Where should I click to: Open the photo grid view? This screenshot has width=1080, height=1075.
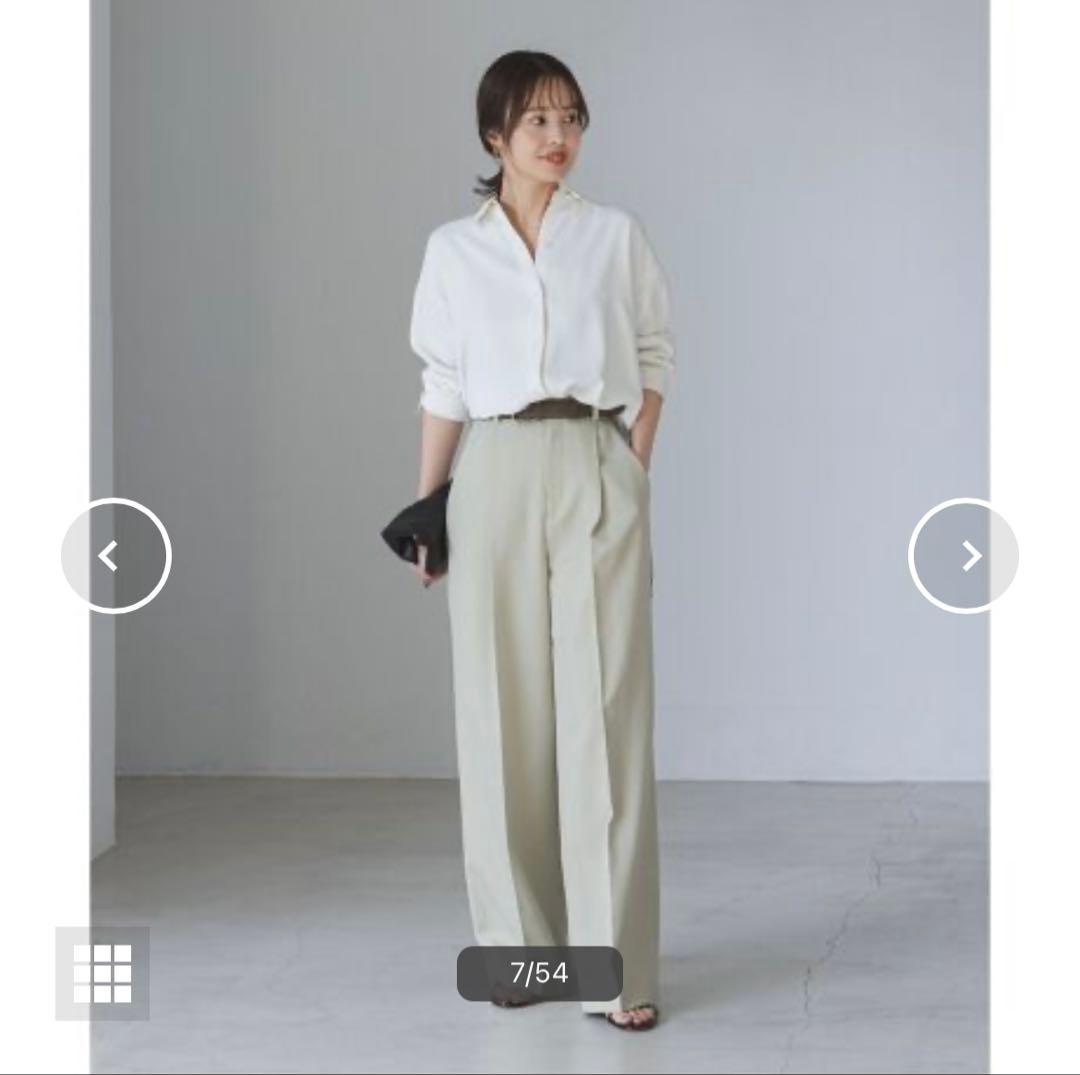point(102,973)
